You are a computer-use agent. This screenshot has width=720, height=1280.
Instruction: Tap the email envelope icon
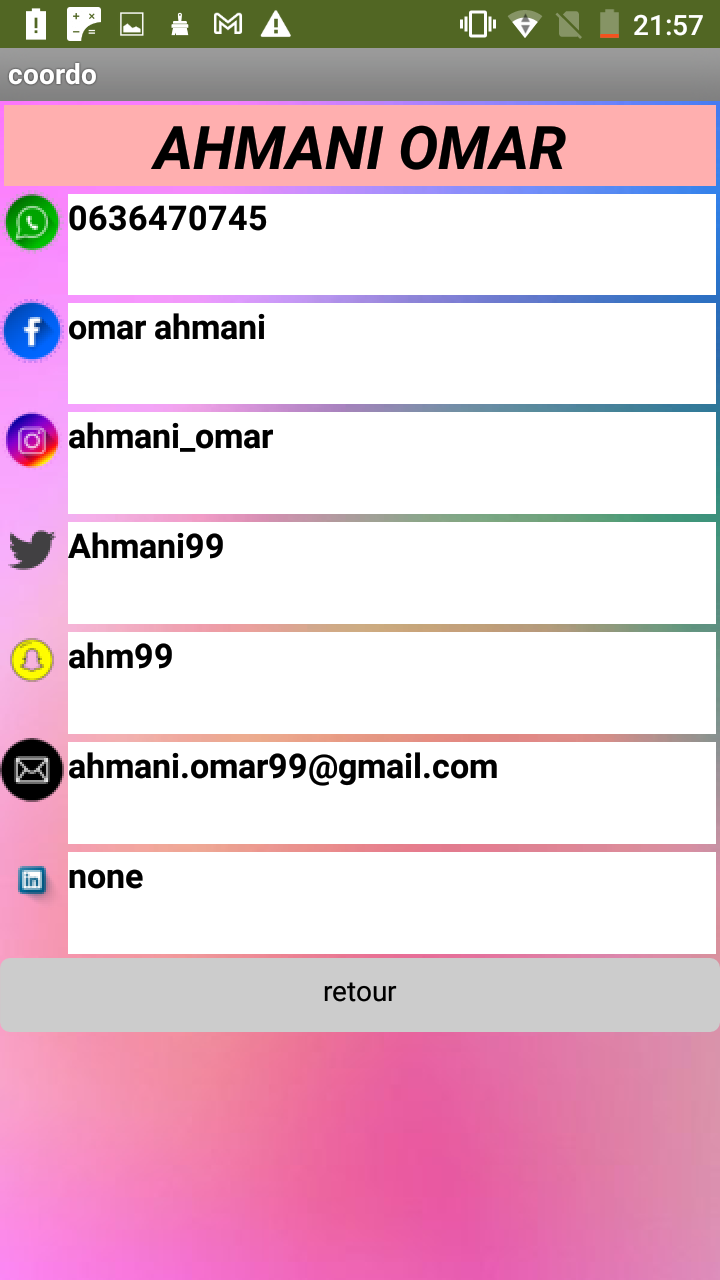(32, 770)
